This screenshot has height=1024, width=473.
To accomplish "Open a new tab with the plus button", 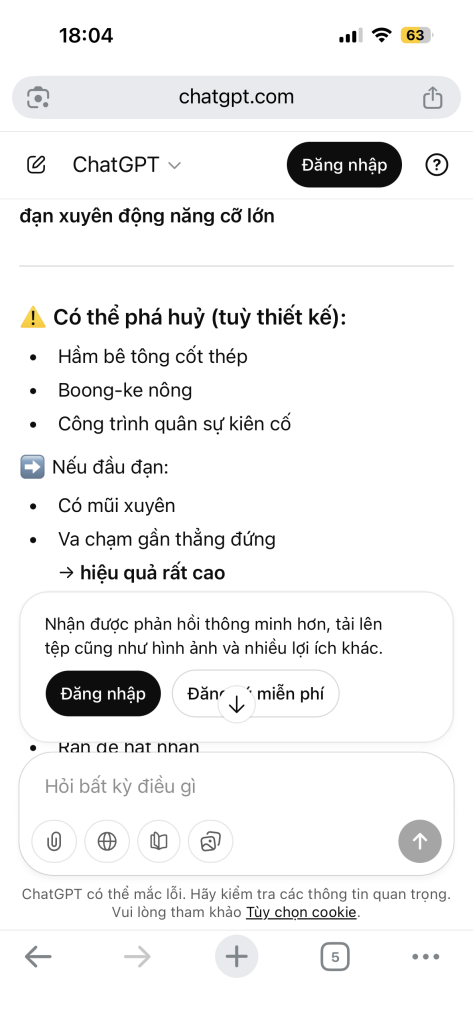I will click(236, 957).
